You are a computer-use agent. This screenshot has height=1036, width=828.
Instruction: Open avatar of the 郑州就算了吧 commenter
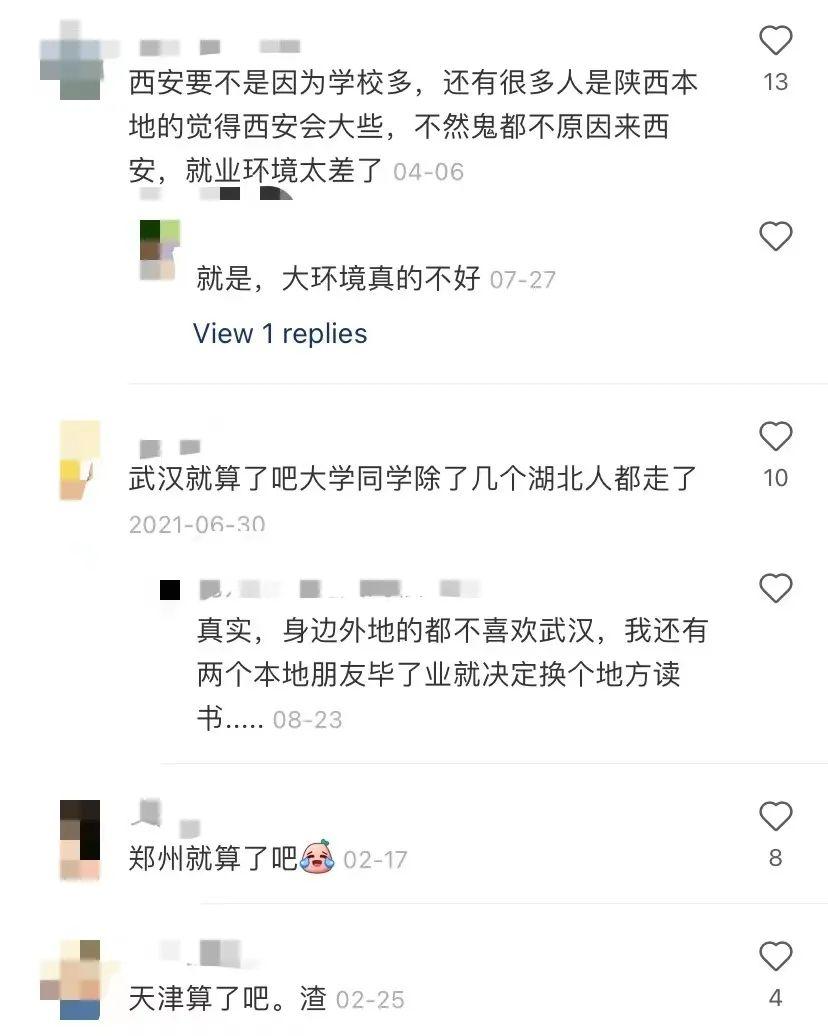pos(80,840)
